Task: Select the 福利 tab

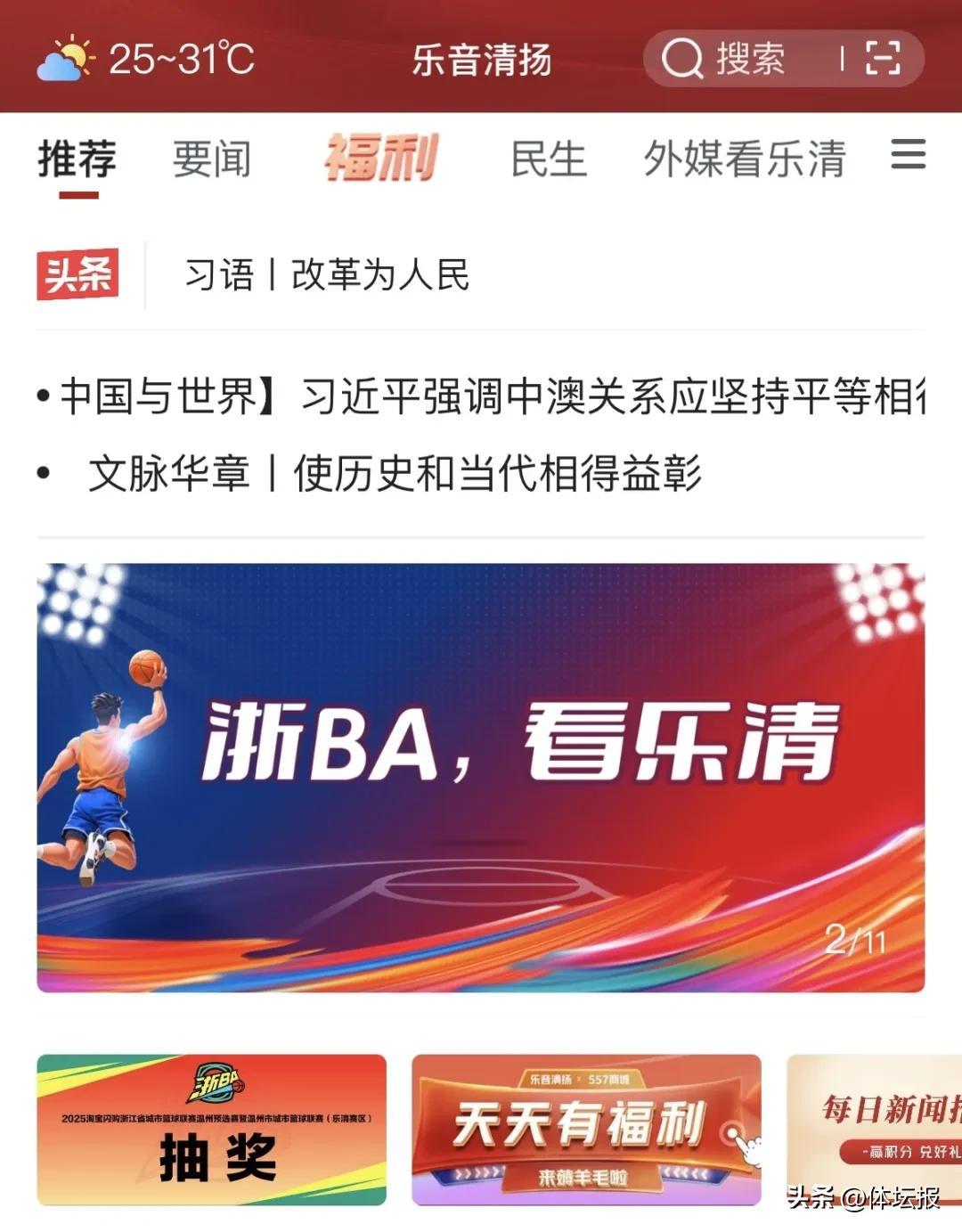Action: tap(381, 159)
